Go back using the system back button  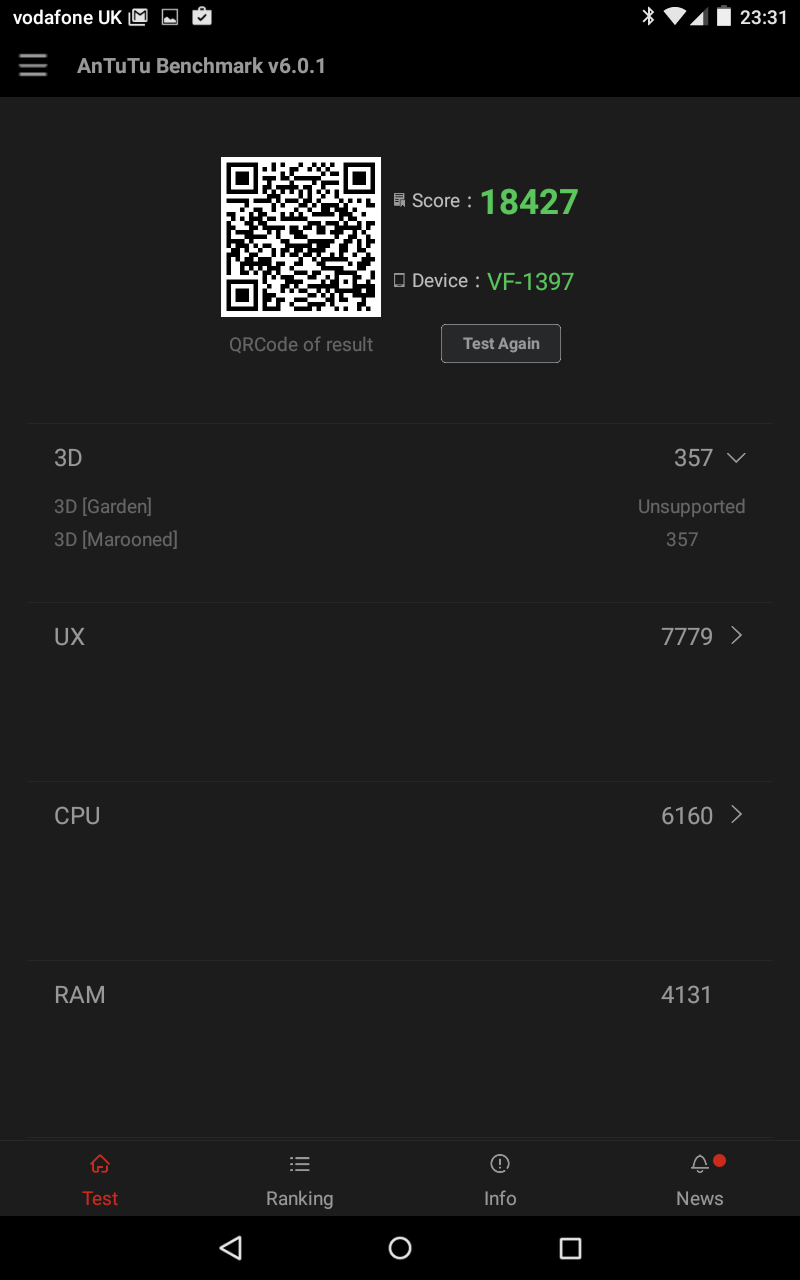231,1247
